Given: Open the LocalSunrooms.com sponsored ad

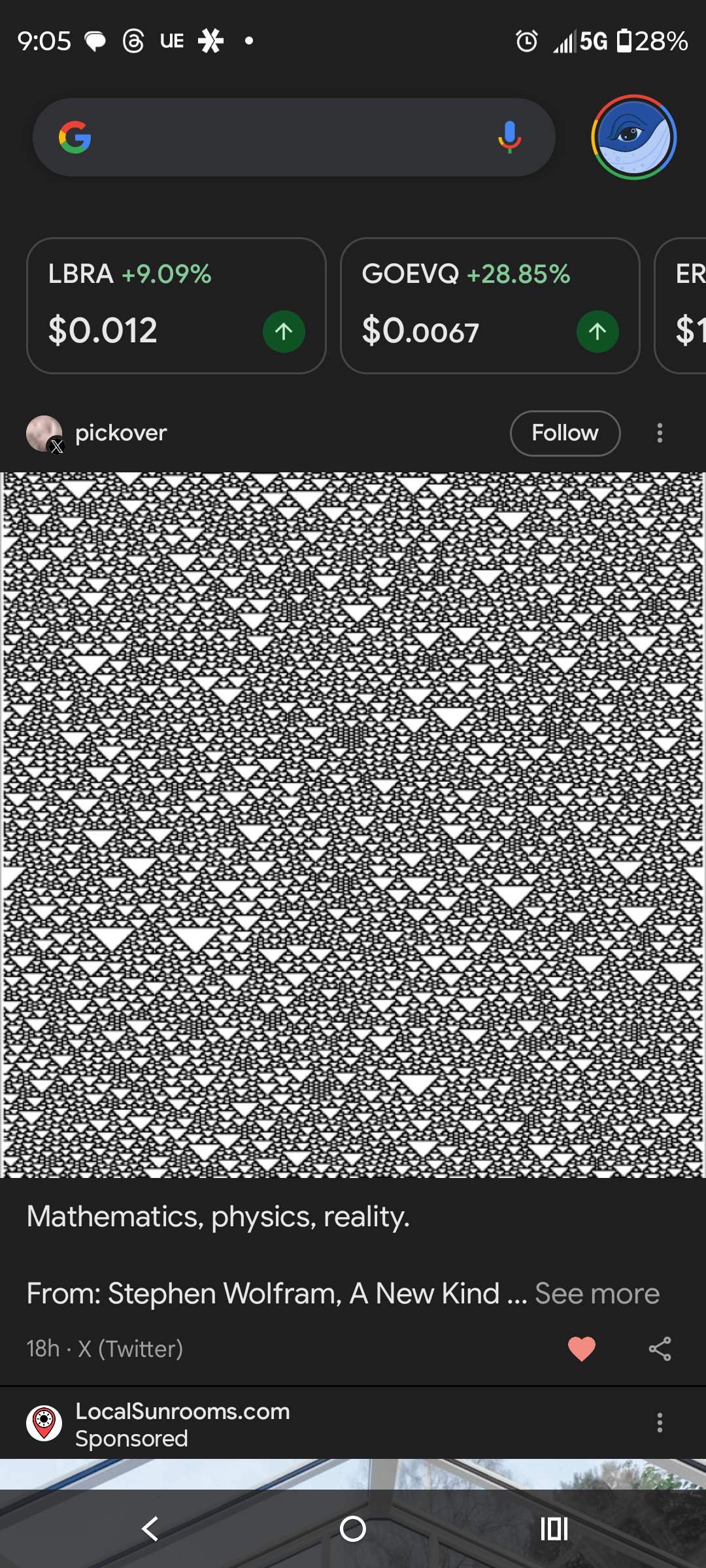Looking at the screenshot, I should [x=183, y=1413].
